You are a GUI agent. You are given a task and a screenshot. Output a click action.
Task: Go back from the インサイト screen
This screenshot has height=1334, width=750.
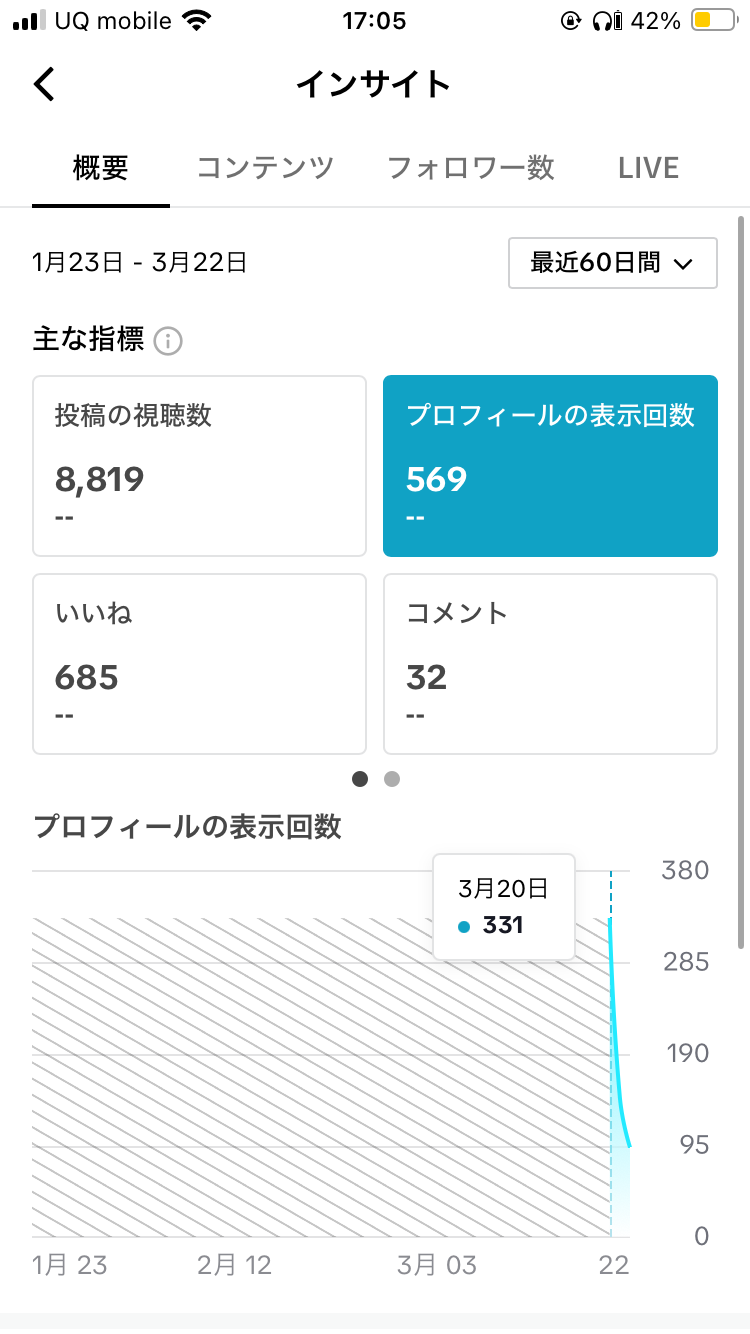(x=45, y=85)
